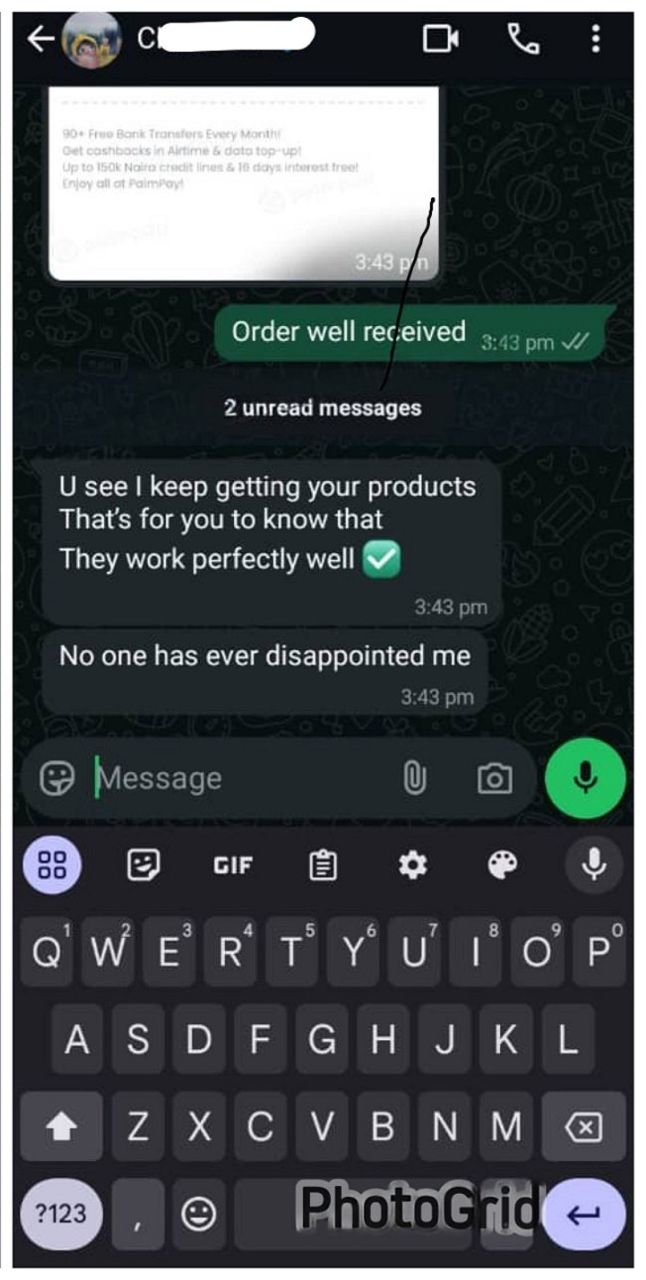Focus the Message text field

[240, 779]
